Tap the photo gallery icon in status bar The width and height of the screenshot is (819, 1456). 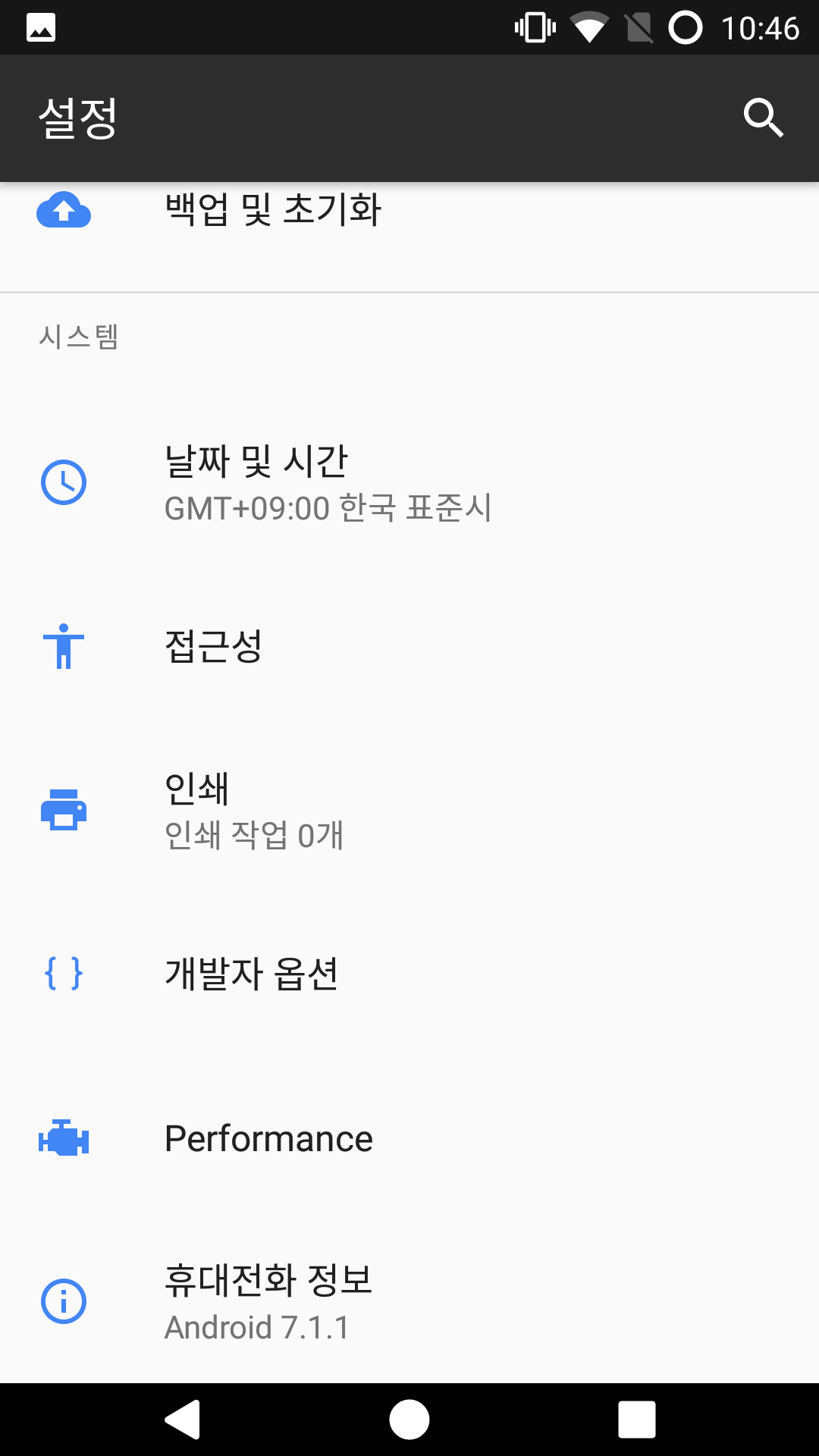coord(42,27)
